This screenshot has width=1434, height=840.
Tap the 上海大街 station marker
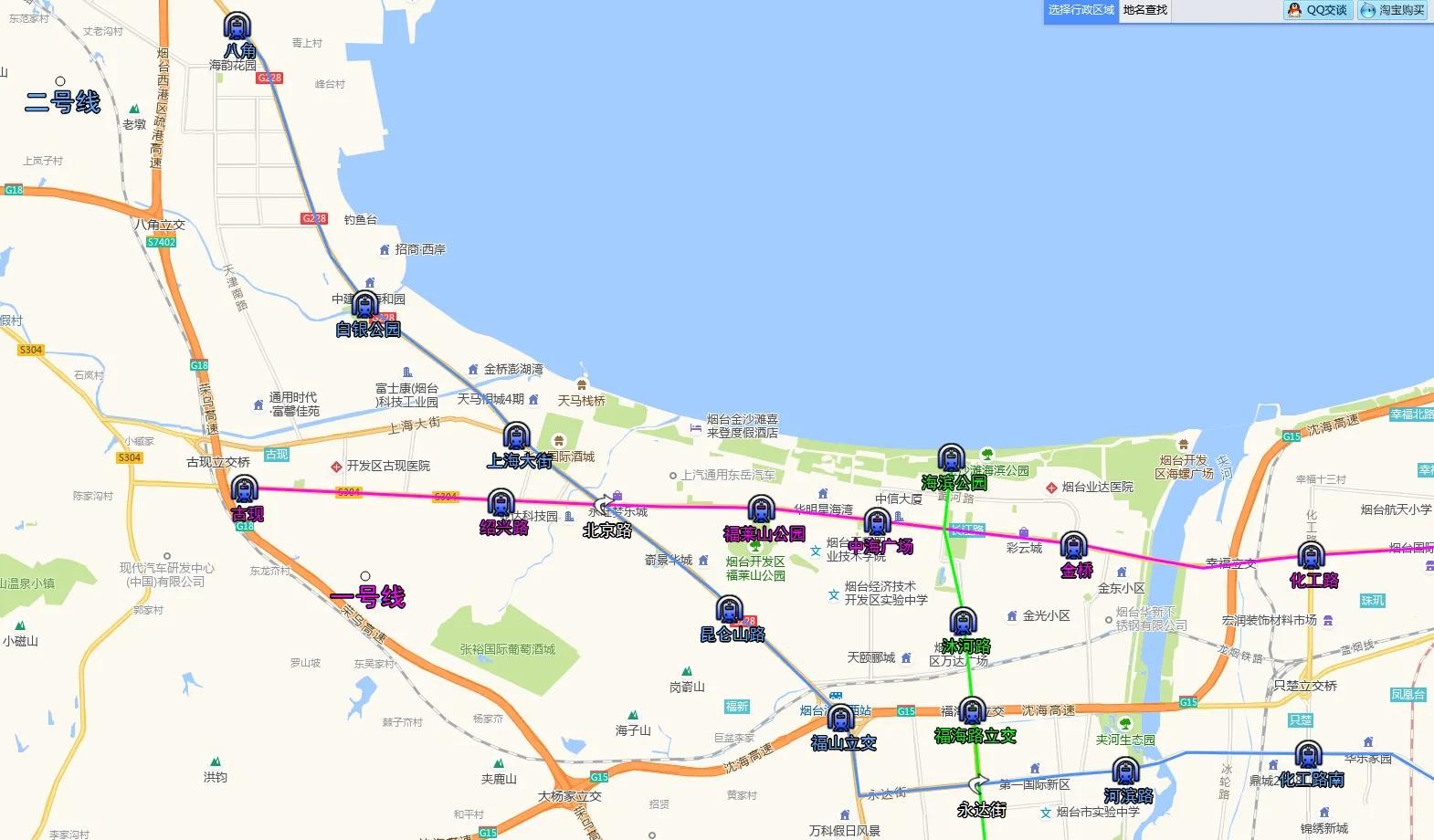(517, 437)
